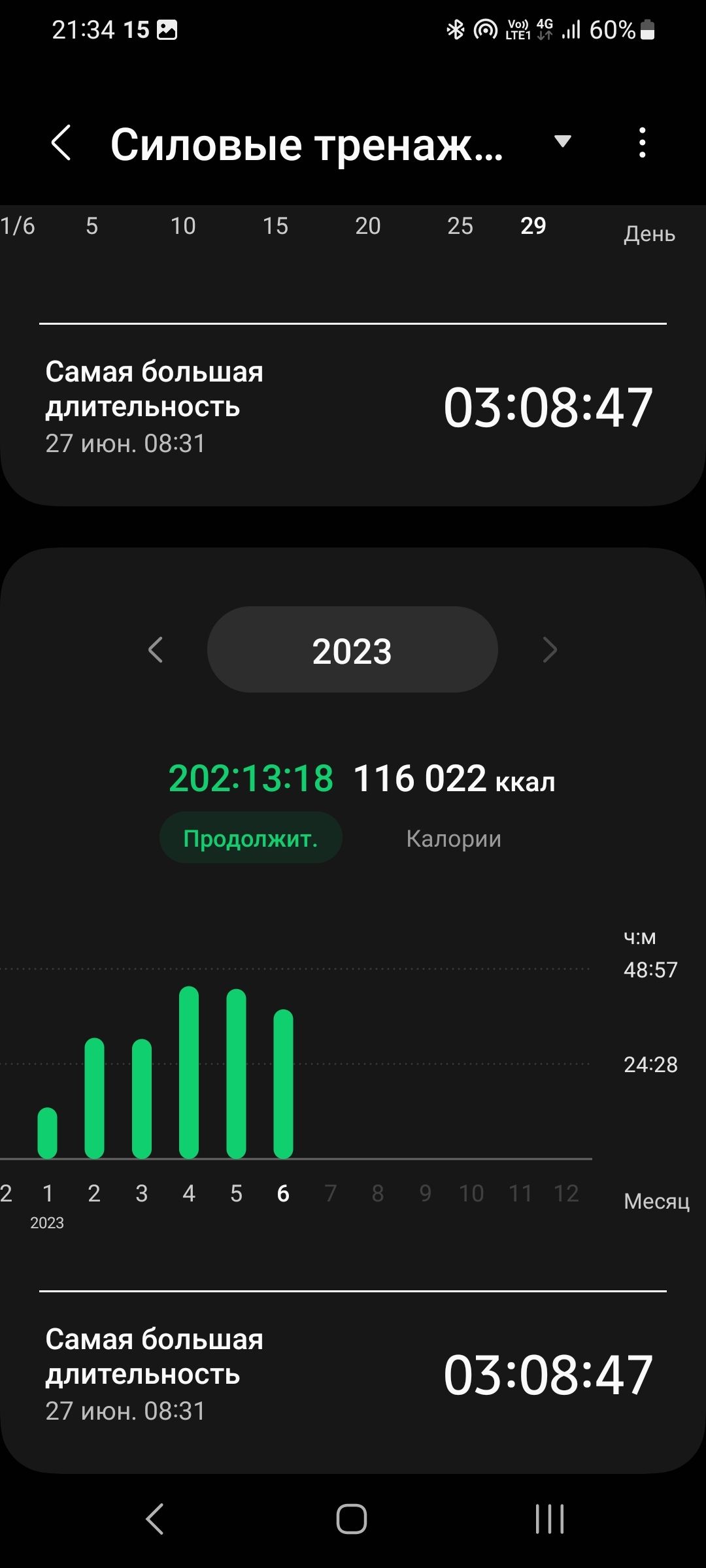The width and height of the screenshot is (706, 1568).
Task: Select the month 1 bar in chart
Action: [48, 1134]
